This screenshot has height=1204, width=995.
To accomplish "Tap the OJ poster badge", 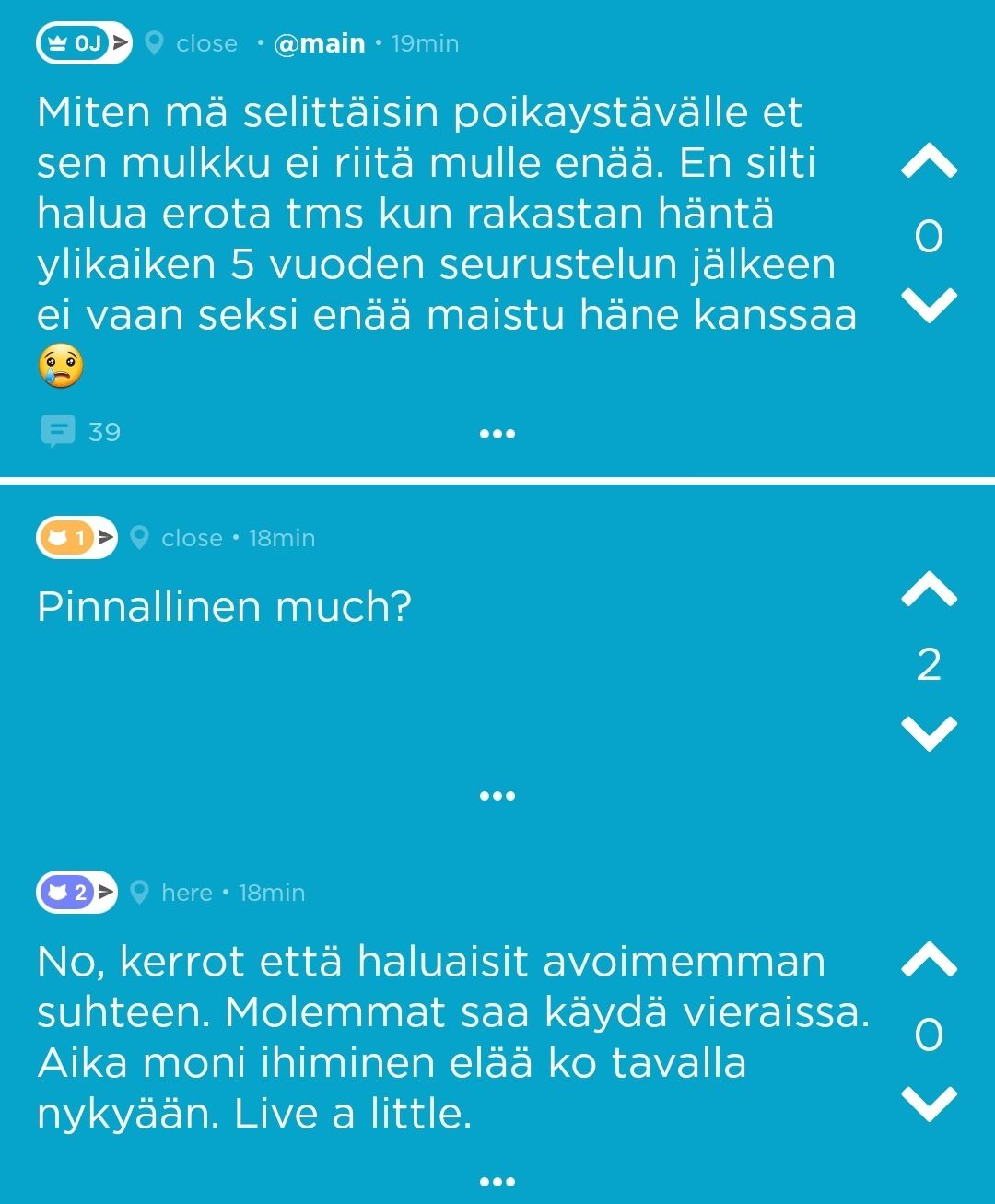I will pos(83,43).
